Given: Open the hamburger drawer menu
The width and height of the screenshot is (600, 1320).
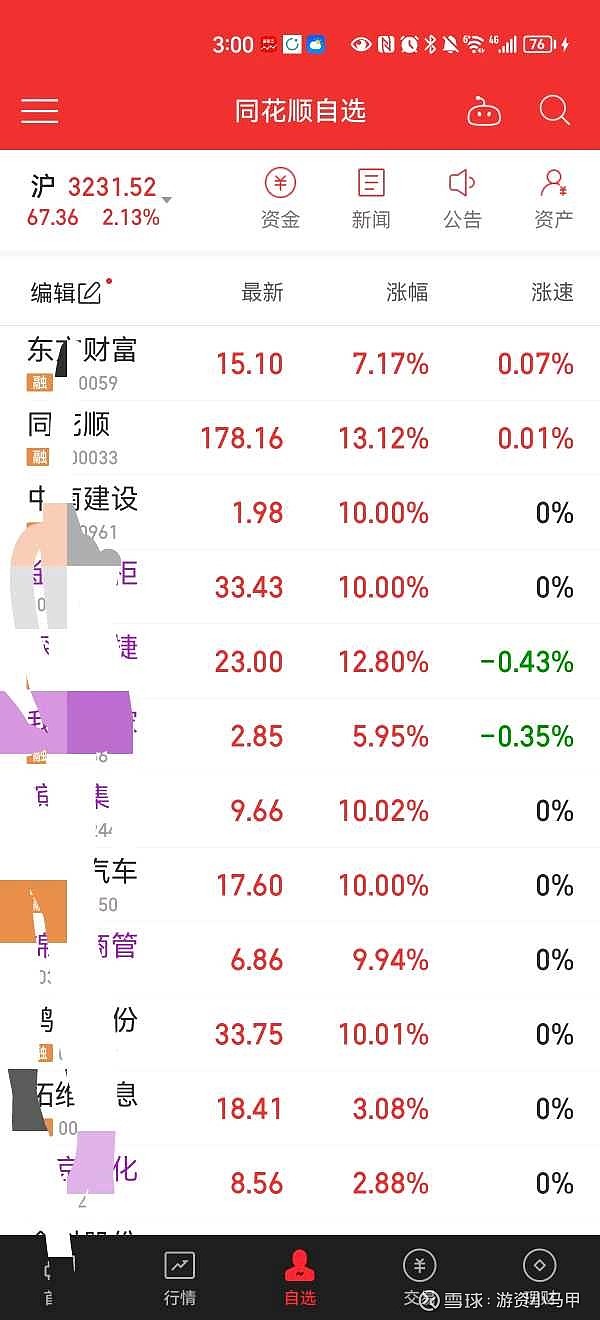Looking at the screenshot, I should (x=40, y=111).
